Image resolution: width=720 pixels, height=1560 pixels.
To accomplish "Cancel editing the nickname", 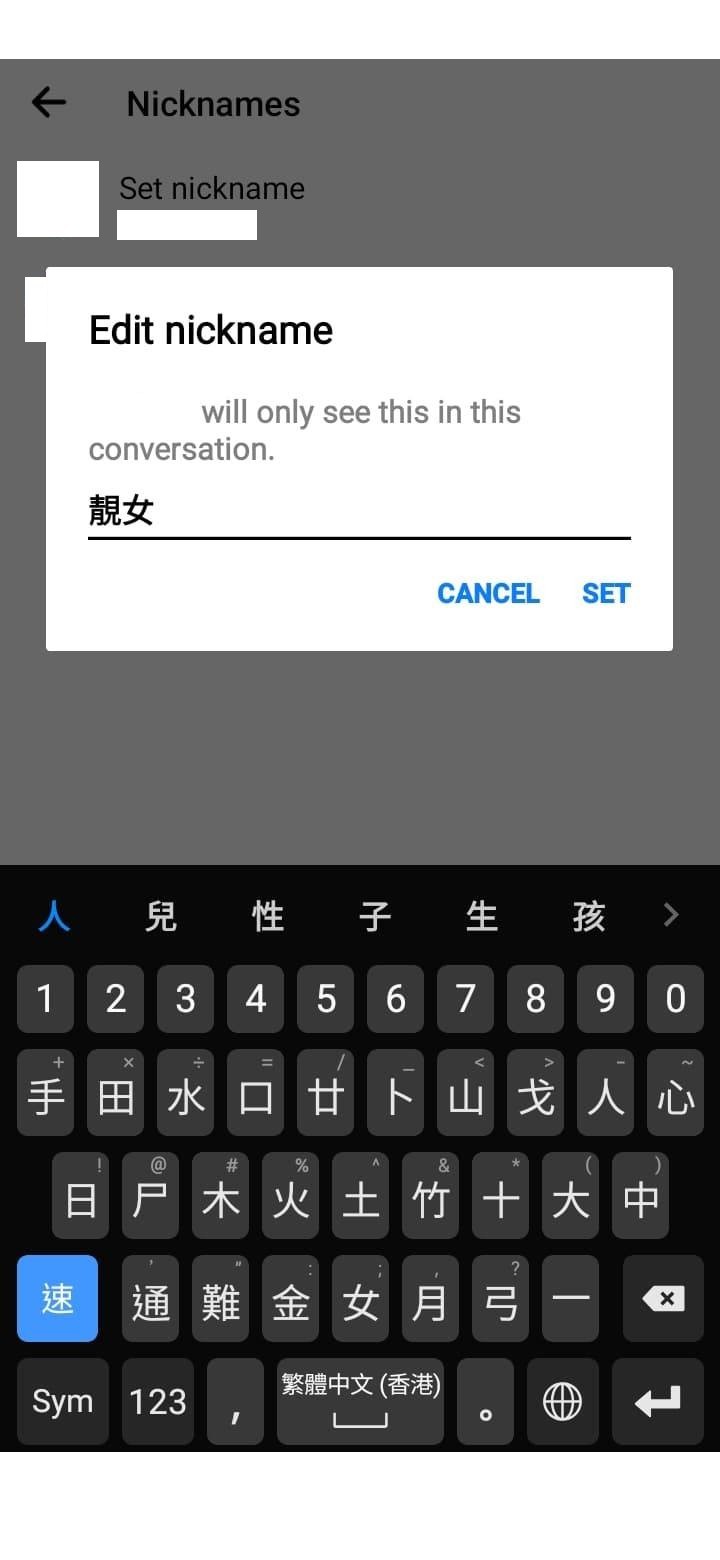I will pos(488,593).
